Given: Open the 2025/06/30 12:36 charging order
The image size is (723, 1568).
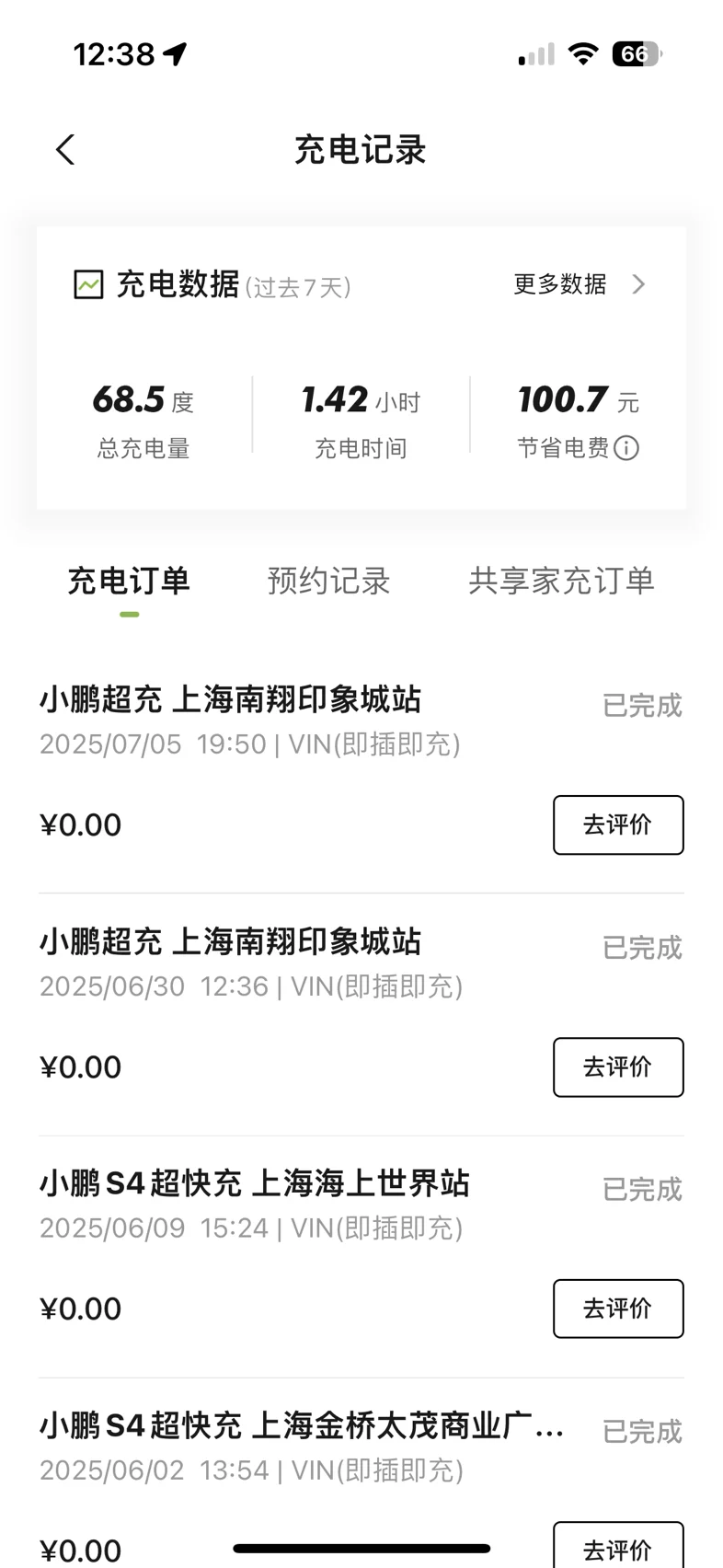Looking at the screenshot, I should point(361,1014).
